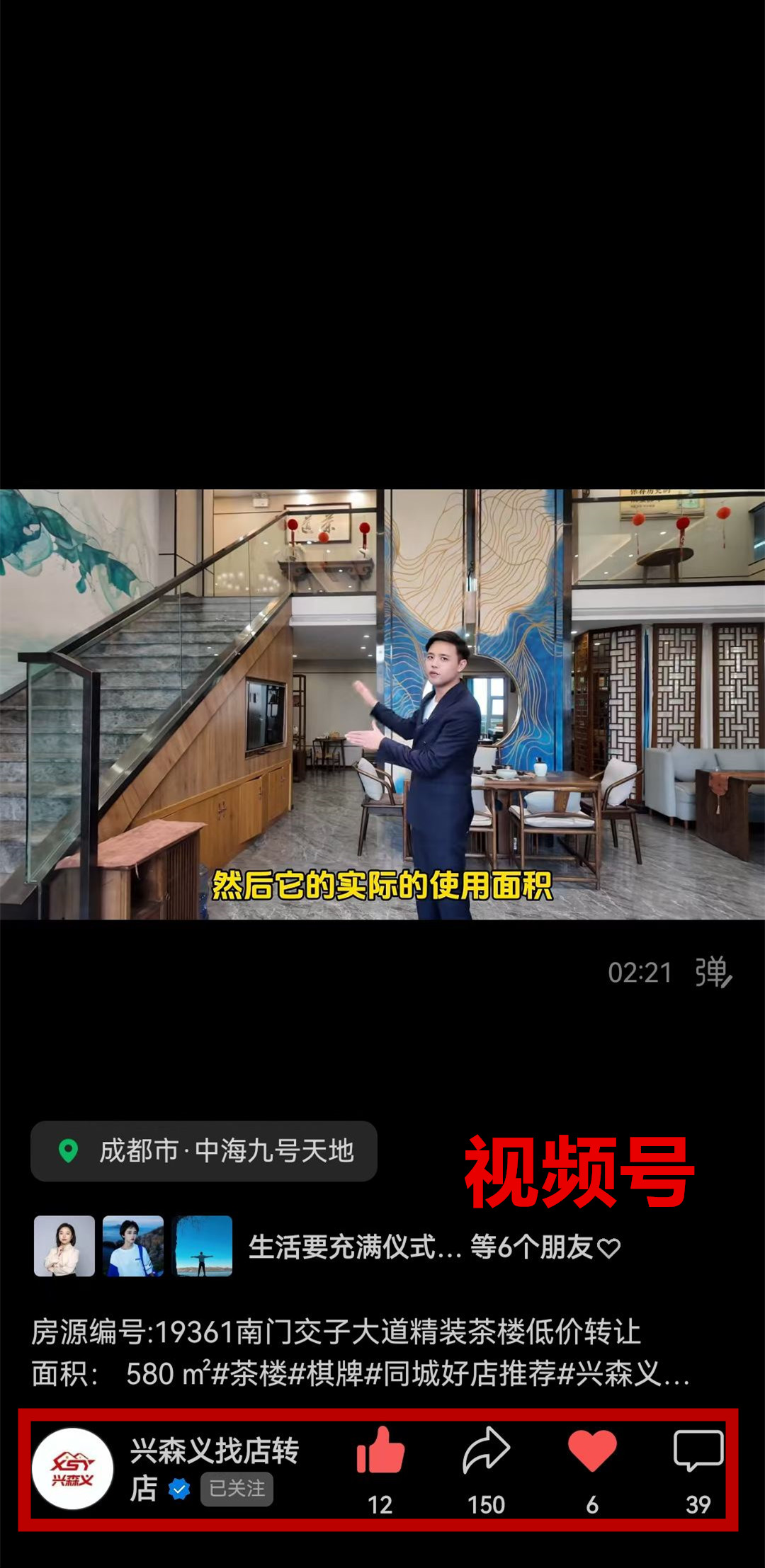
Task: Tap the 已关注 follow button
Action: [x=237, y=1489]
